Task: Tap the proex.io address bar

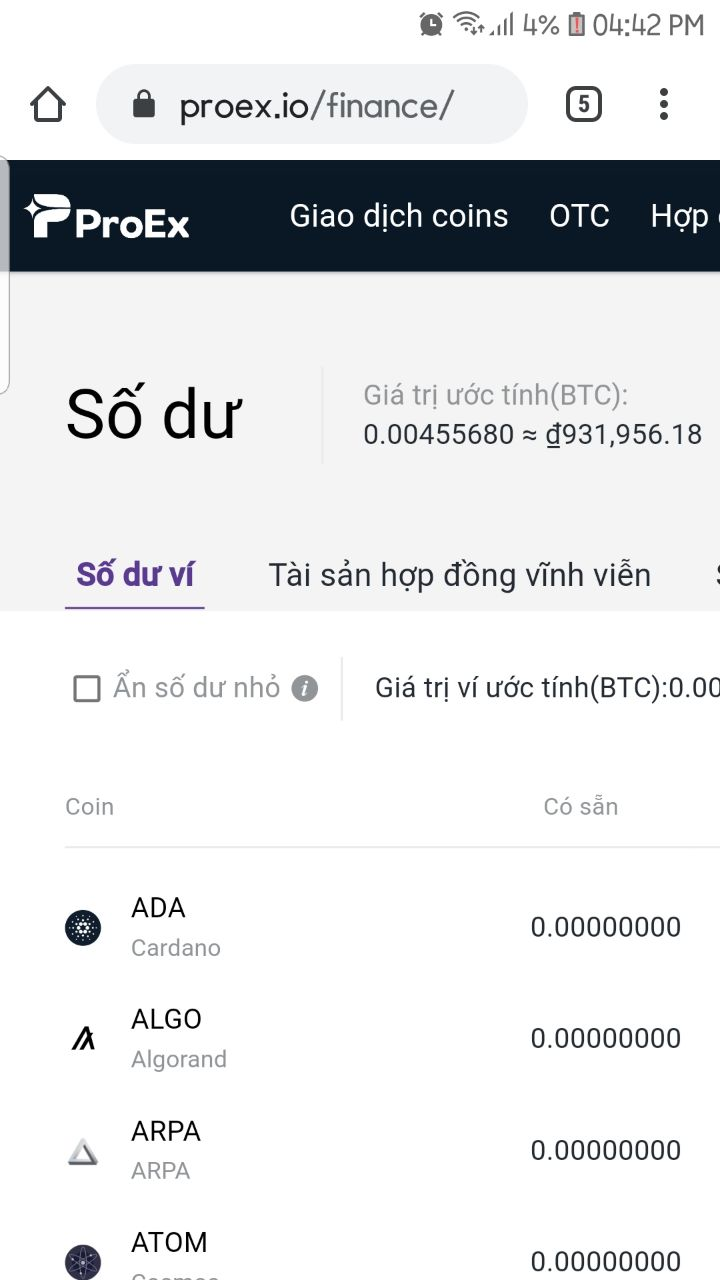Action: pyautogui.click(x=315, y=105)
